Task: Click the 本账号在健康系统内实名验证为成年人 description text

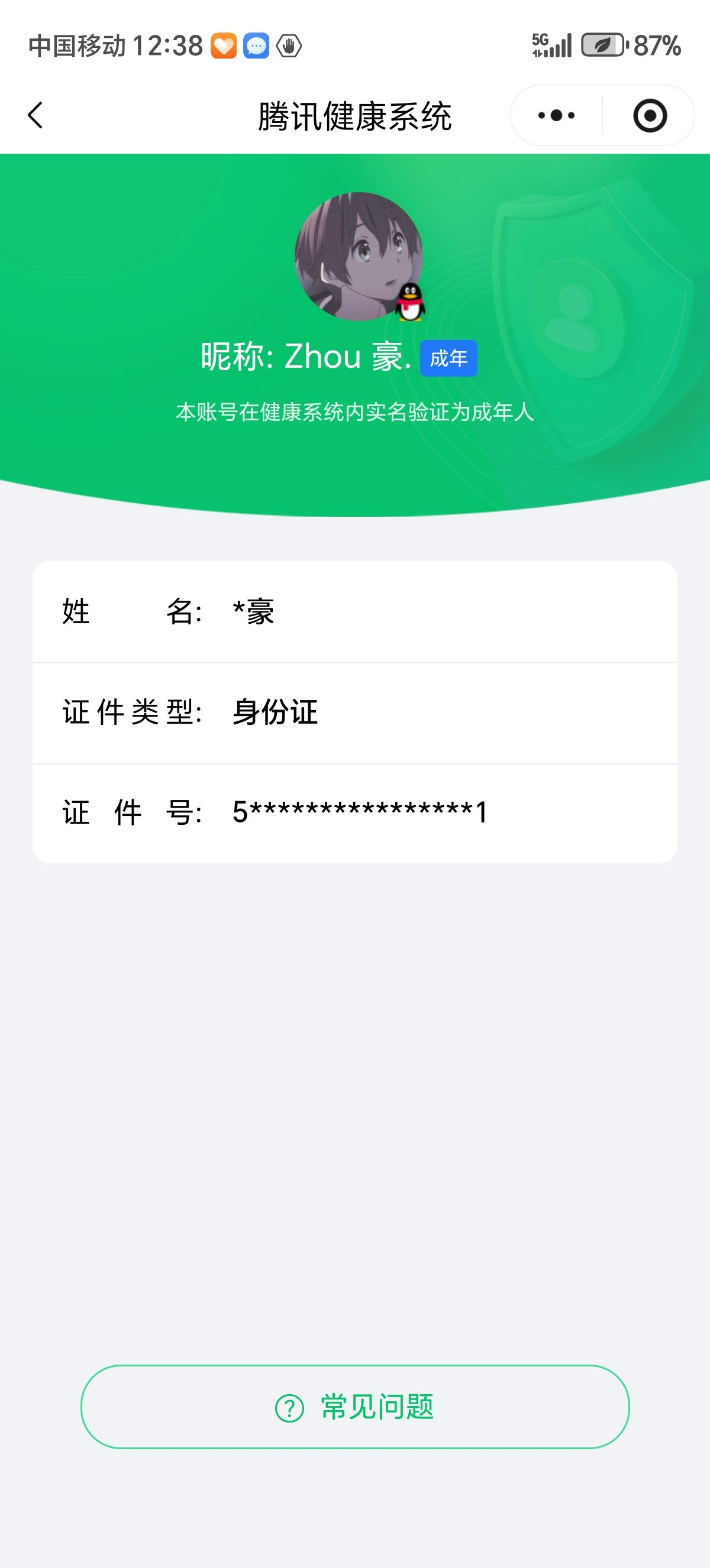Action: [x=355, y=412]
